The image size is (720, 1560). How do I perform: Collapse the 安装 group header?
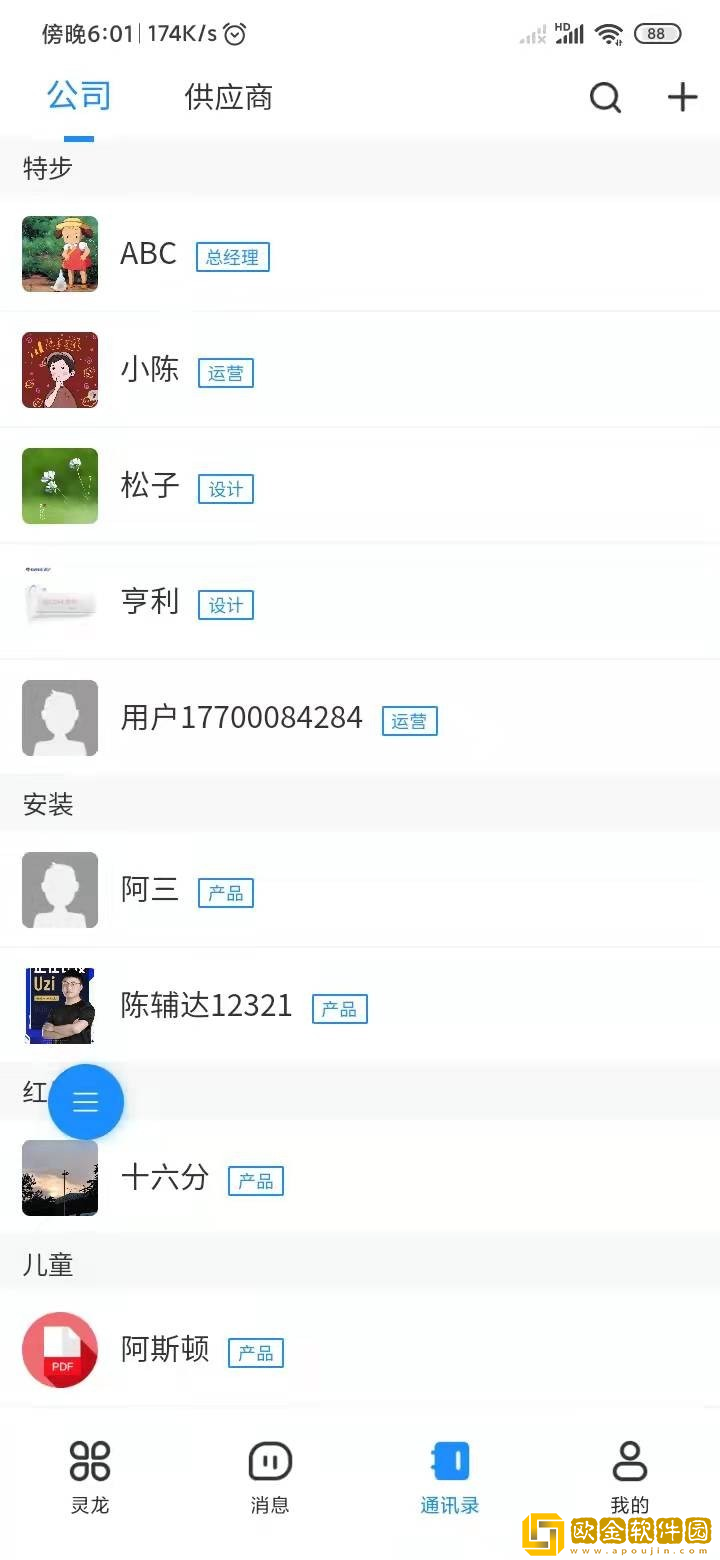46,804
